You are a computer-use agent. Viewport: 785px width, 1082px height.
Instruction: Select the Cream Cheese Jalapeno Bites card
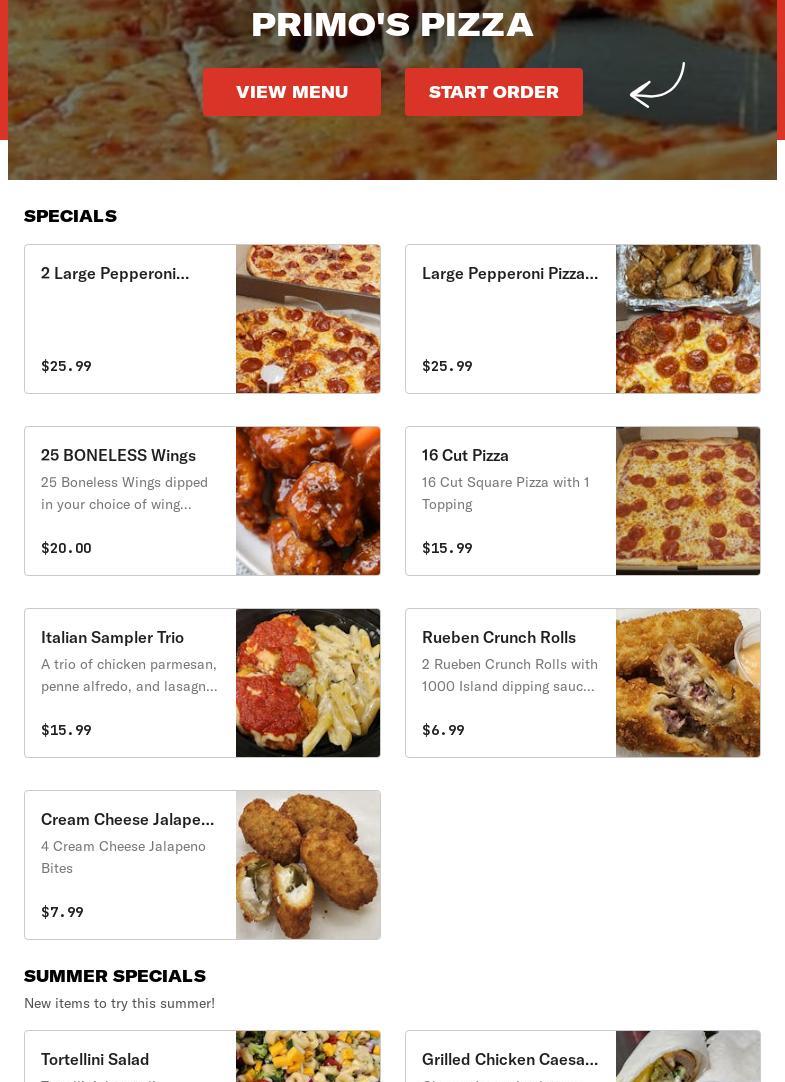coord(202,865)
